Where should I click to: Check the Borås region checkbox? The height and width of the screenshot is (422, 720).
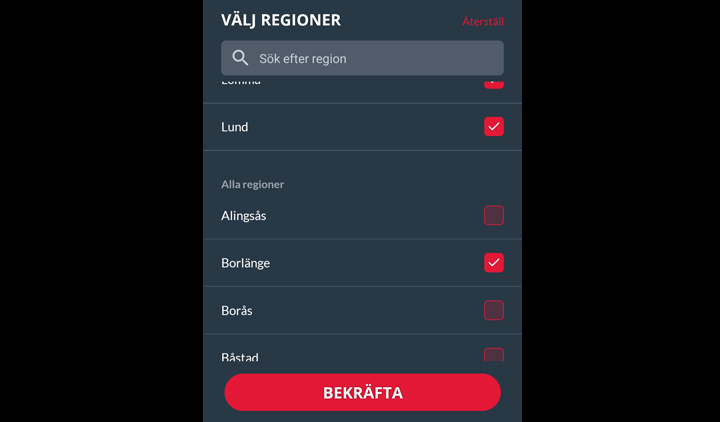pos(493,310)
